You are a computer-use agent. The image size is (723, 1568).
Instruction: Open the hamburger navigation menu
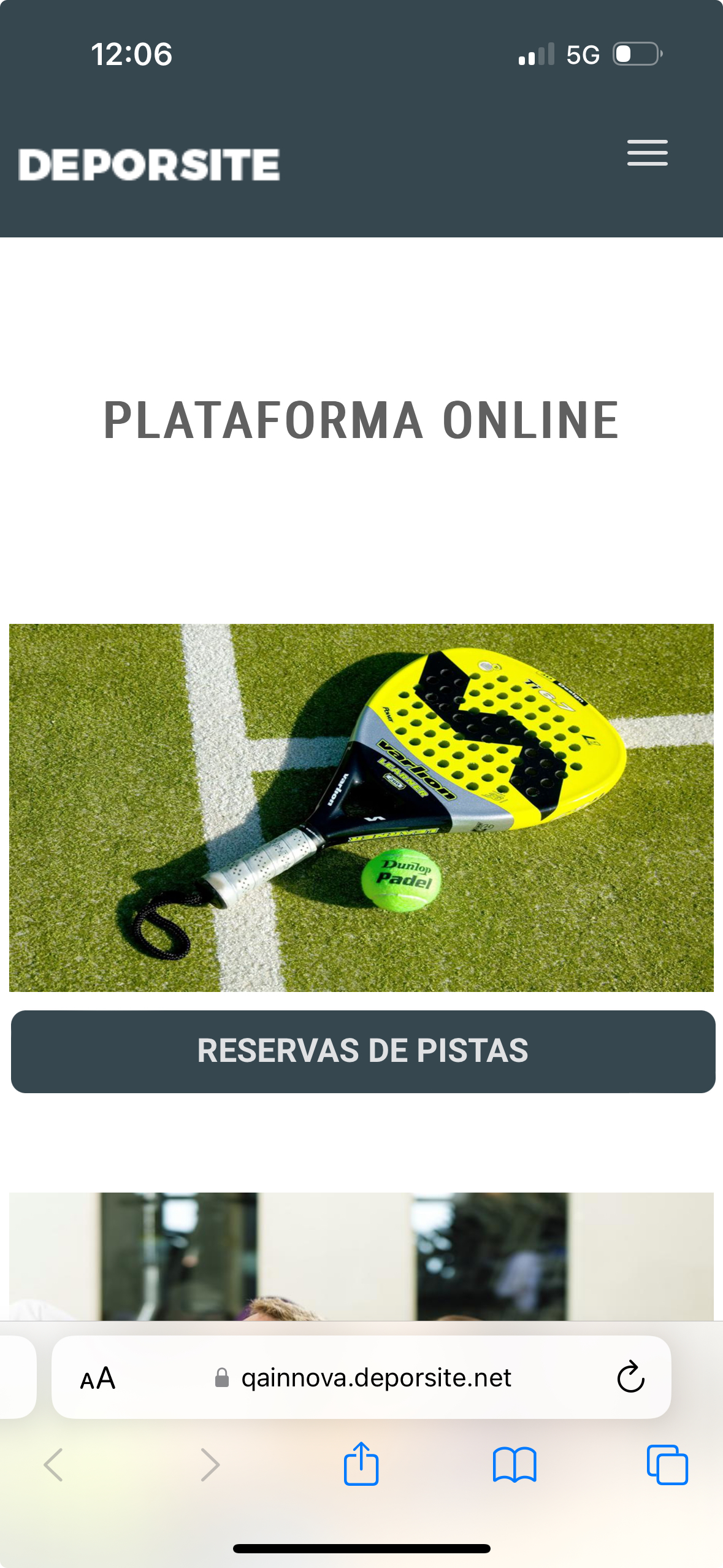[x=647, y=153]
